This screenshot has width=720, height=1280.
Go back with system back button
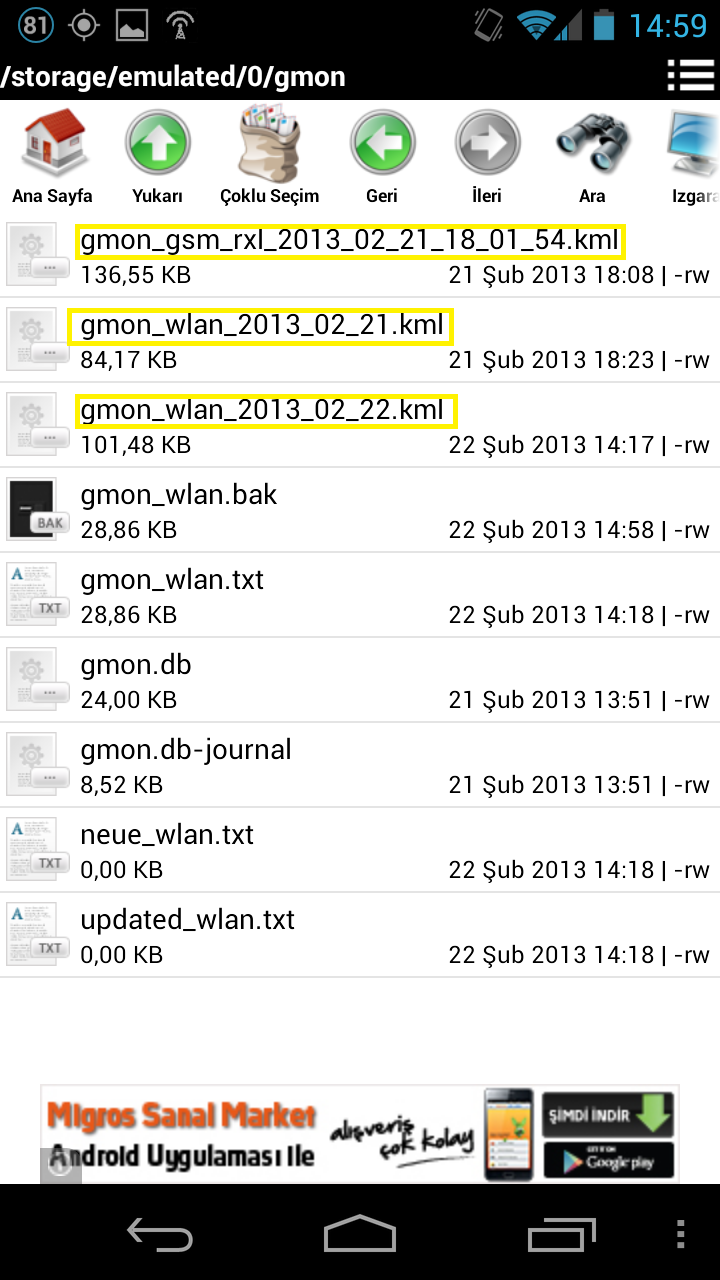pyautogui.click(x=160, y=1233)
